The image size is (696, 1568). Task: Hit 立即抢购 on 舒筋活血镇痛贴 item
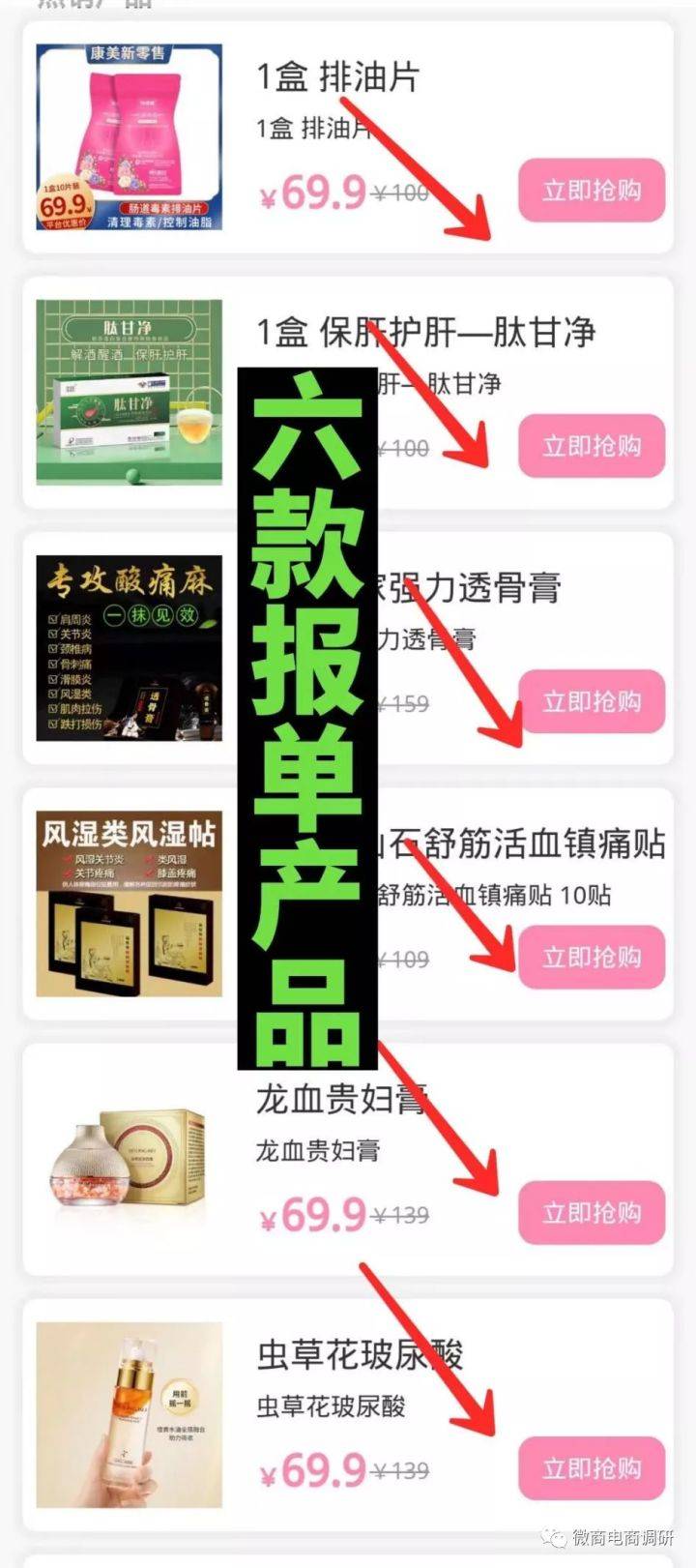click(x=592, y=957)
